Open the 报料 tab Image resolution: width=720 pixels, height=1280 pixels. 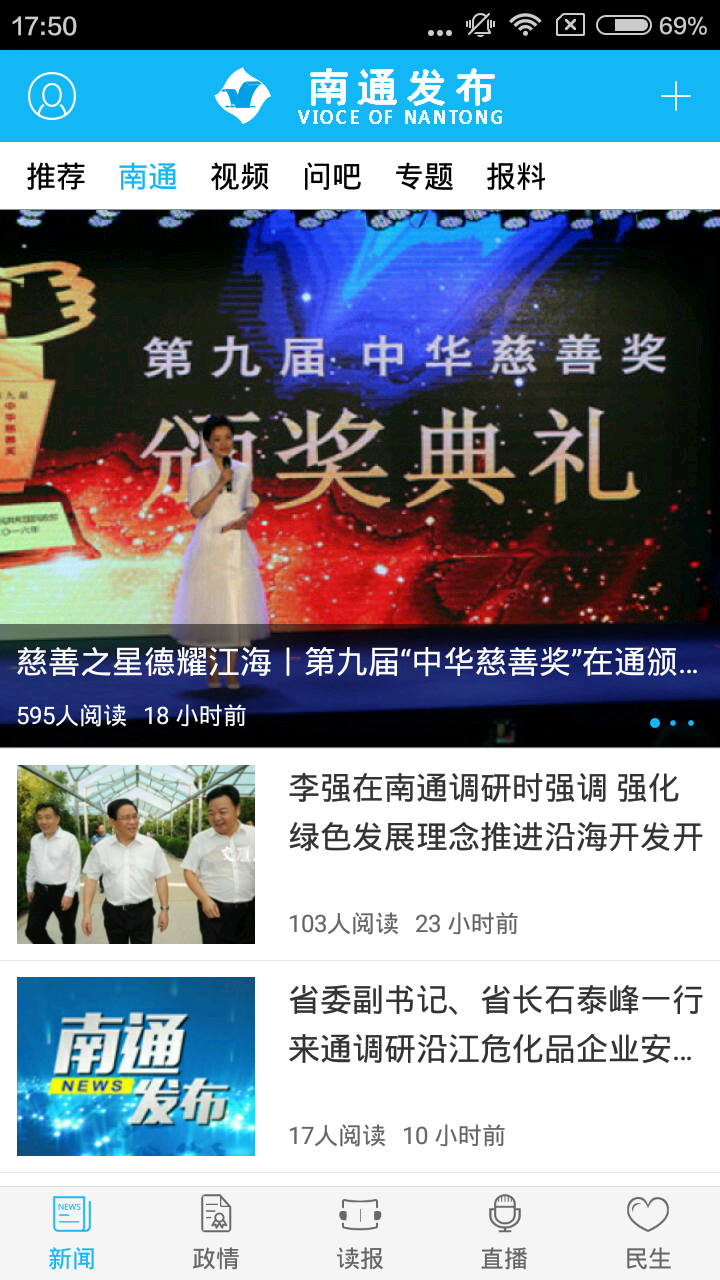click(x=516, y=177)
